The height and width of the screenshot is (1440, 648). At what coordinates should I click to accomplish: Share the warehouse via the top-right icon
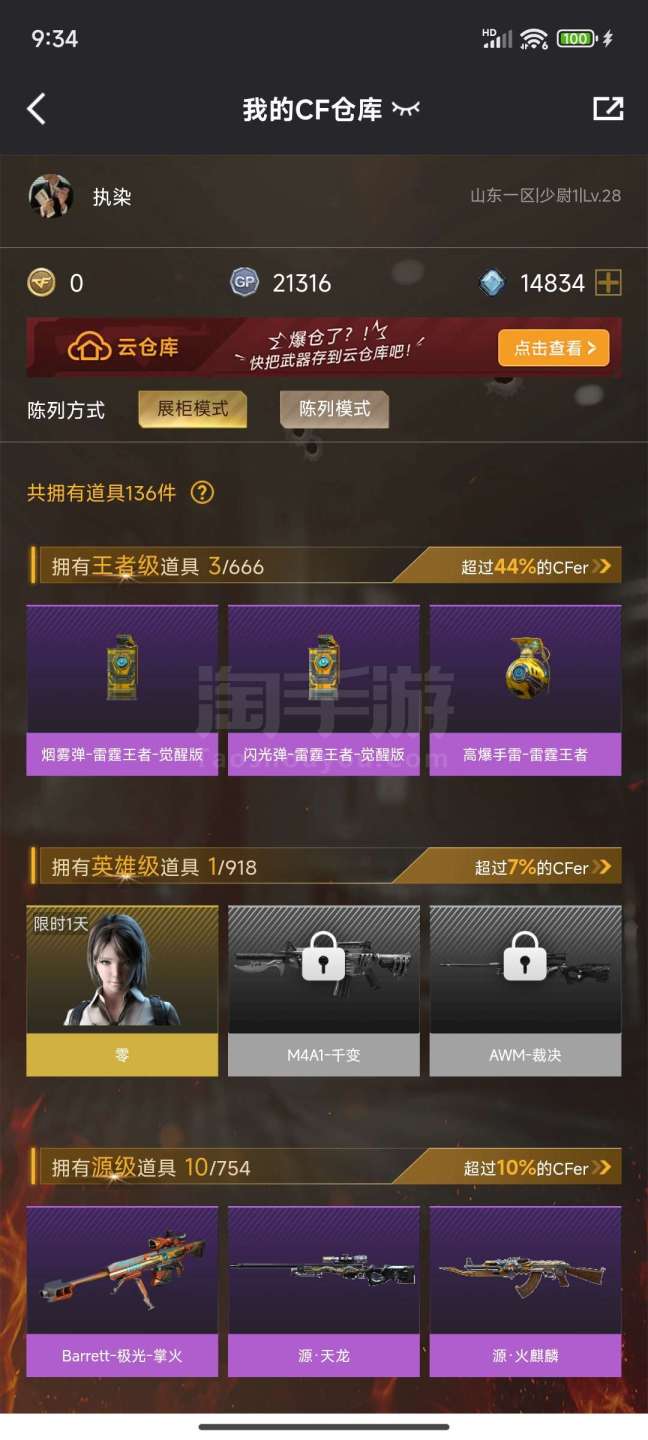click(x=607, y=109)
